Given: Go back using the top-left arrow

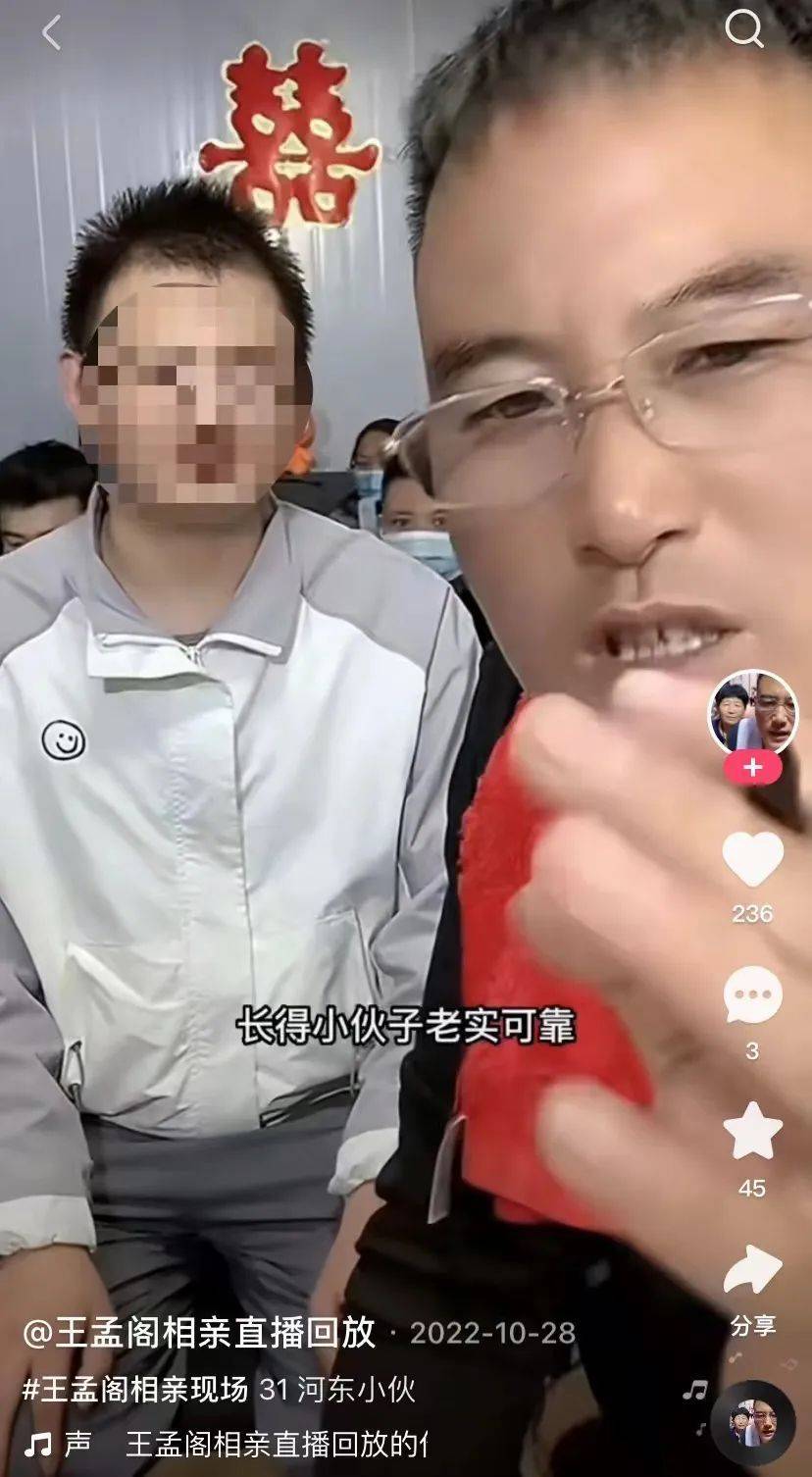Looking at the screenshot, I should tap(51, 32).
